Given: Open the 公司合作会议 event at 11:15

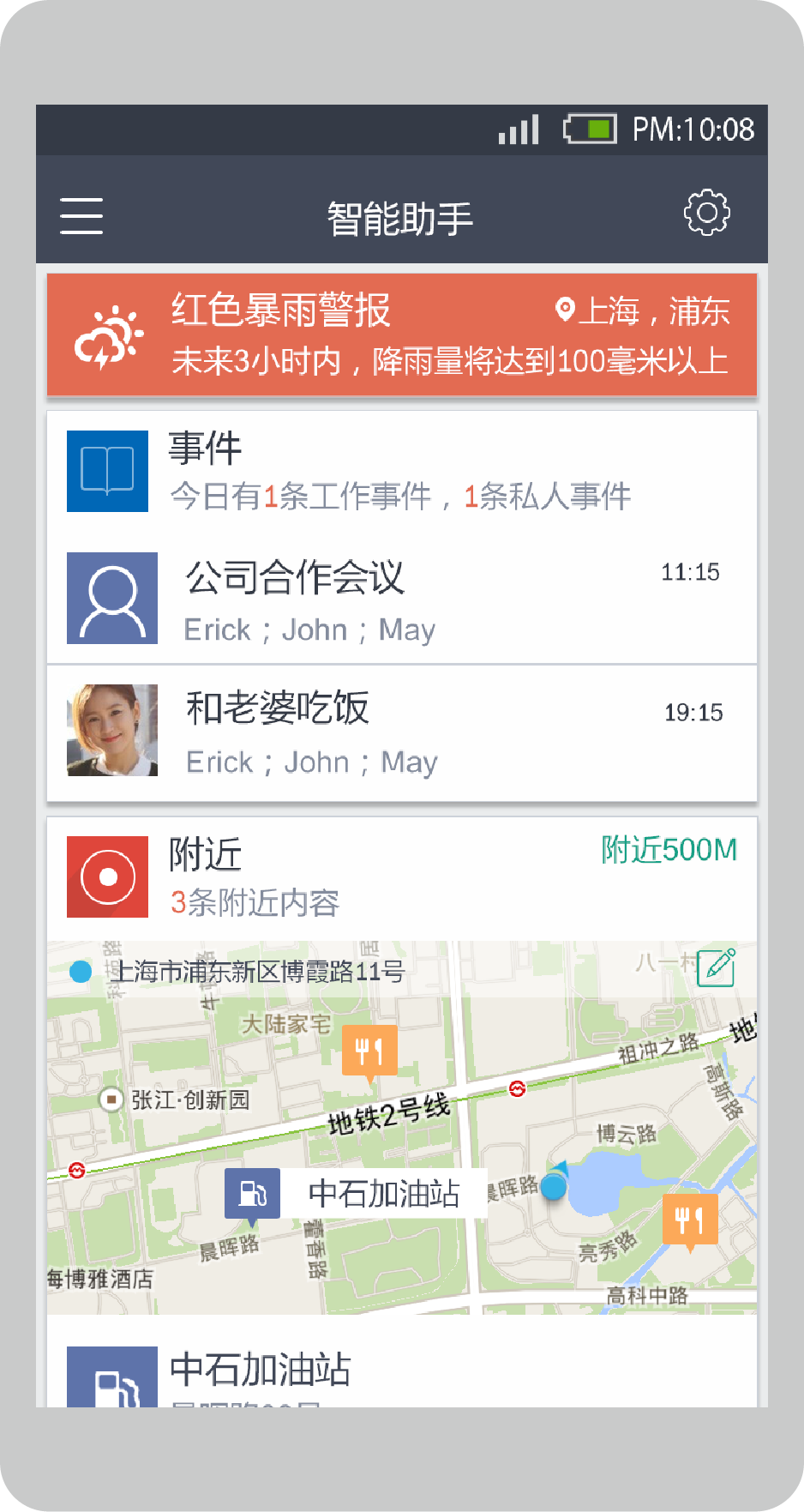Looking at the screenshot, I should click(401, 599).
